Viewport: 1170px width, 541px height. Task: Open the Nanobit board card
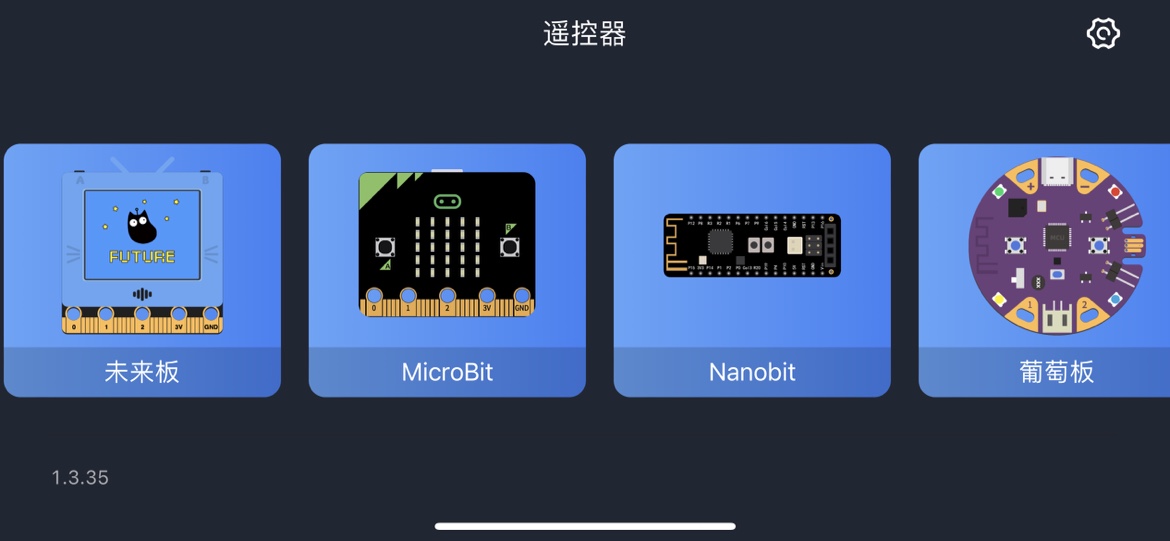(752, 270)
